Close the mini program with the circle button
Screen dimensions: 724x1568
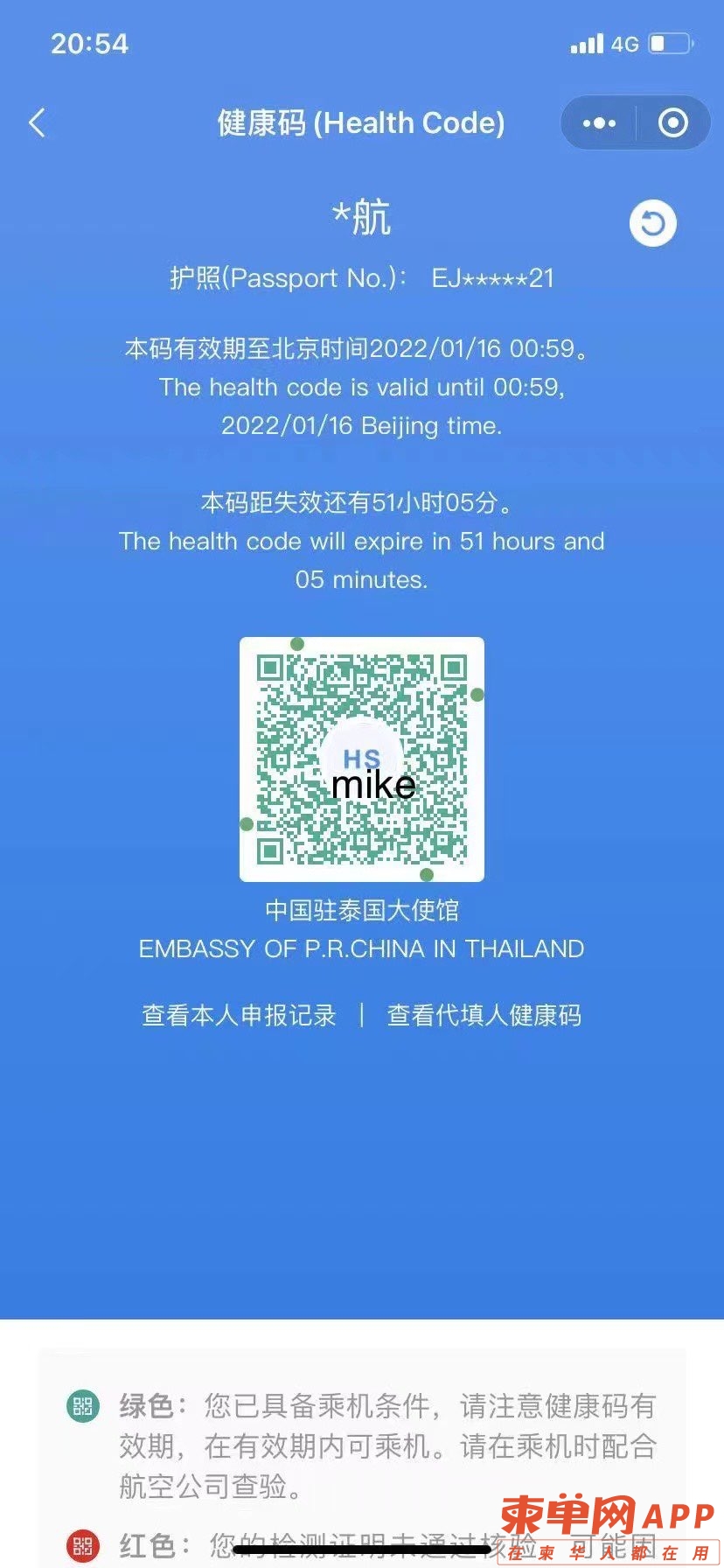pyautogui.click(x=672, y=123)
